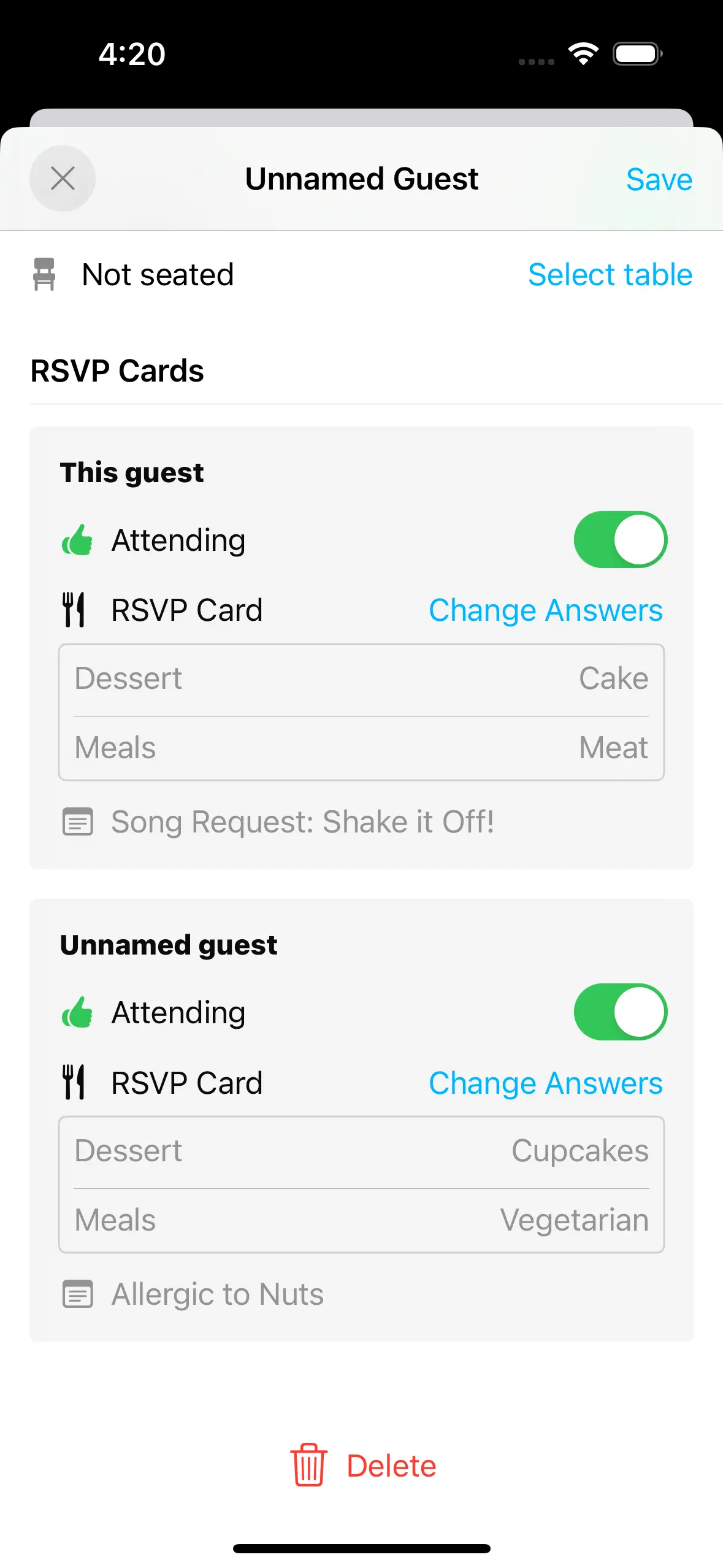Toggle the green Attending switch back on
This screenshot has width=723, height=1568.
tap(621, 540)
